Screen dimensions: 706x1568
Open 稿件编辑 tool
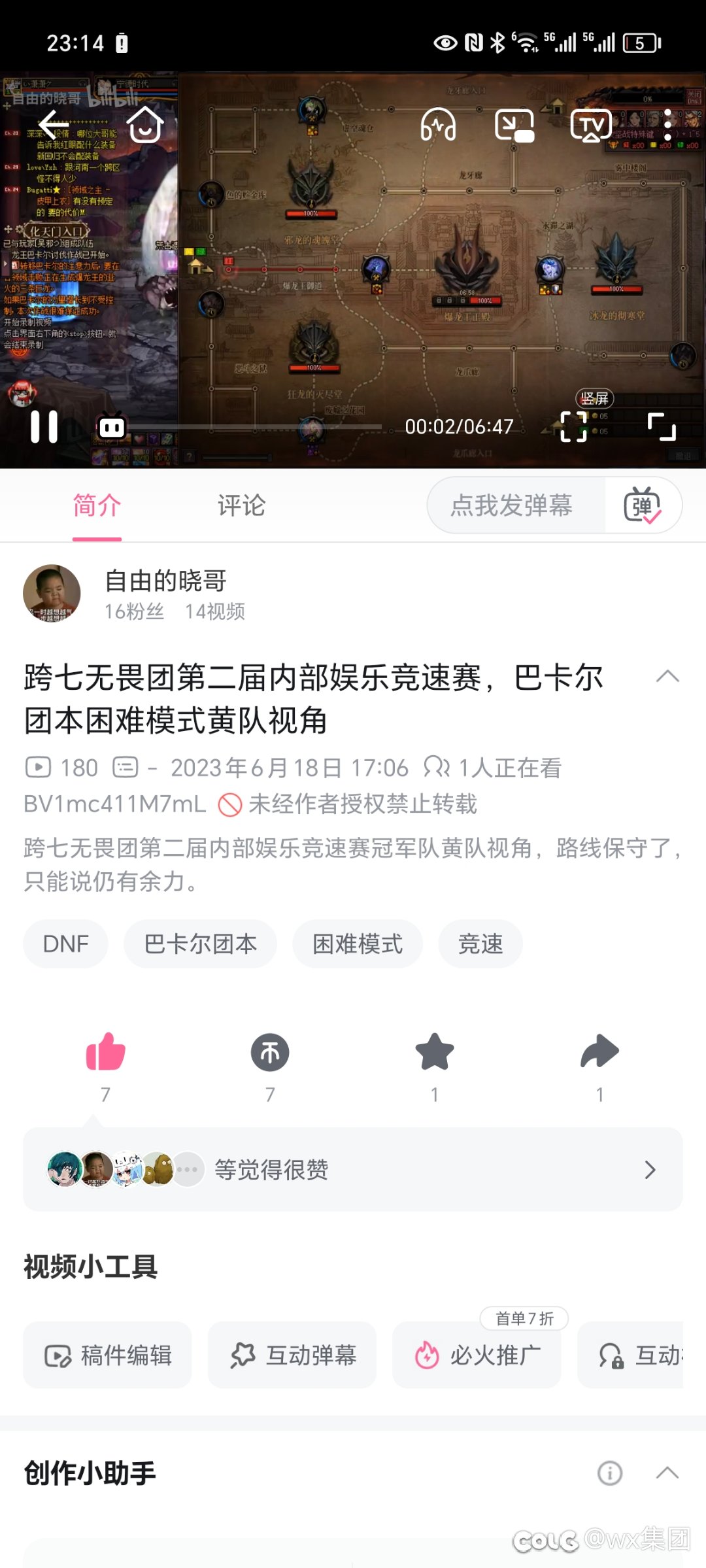pyautogui.click(x=108, y=1355)
